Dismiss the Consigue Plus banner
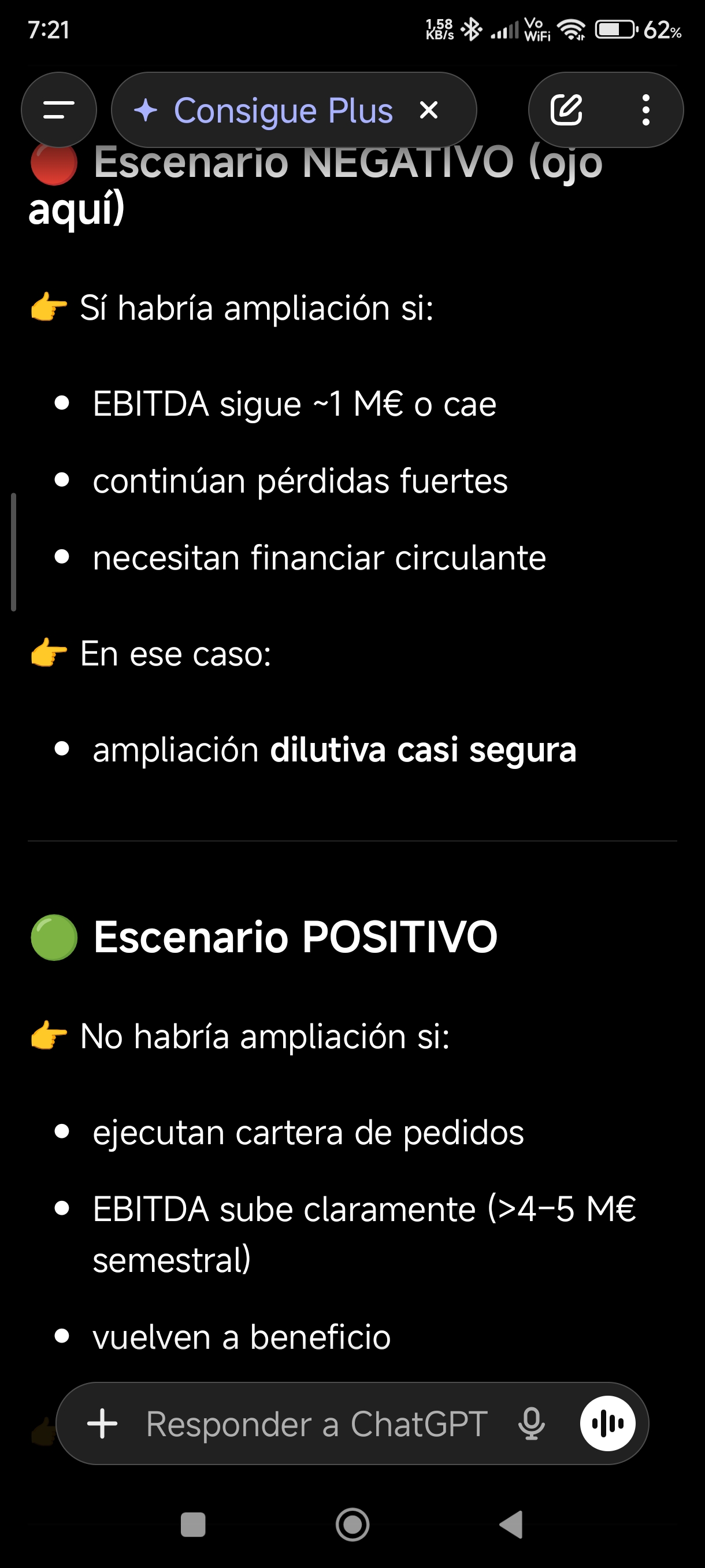This screenshot has width=705, height=1568. pyautogui.click(x=429, y=110)
